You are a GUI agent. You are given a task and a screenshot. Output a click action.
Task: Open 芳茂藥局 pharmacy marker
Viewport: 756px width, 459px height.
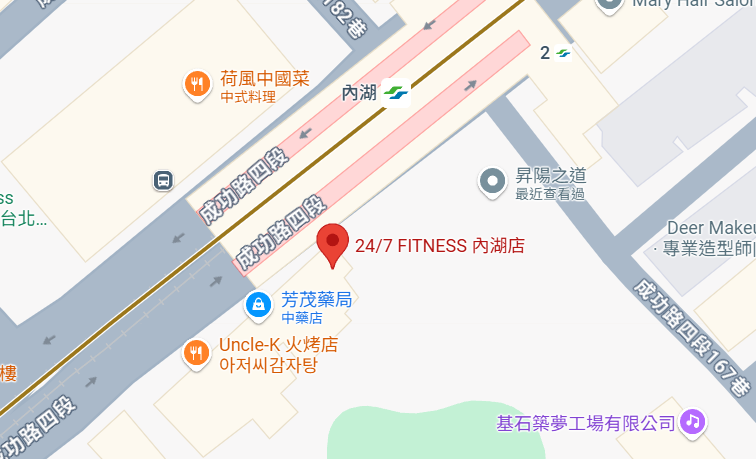point(258,303)
